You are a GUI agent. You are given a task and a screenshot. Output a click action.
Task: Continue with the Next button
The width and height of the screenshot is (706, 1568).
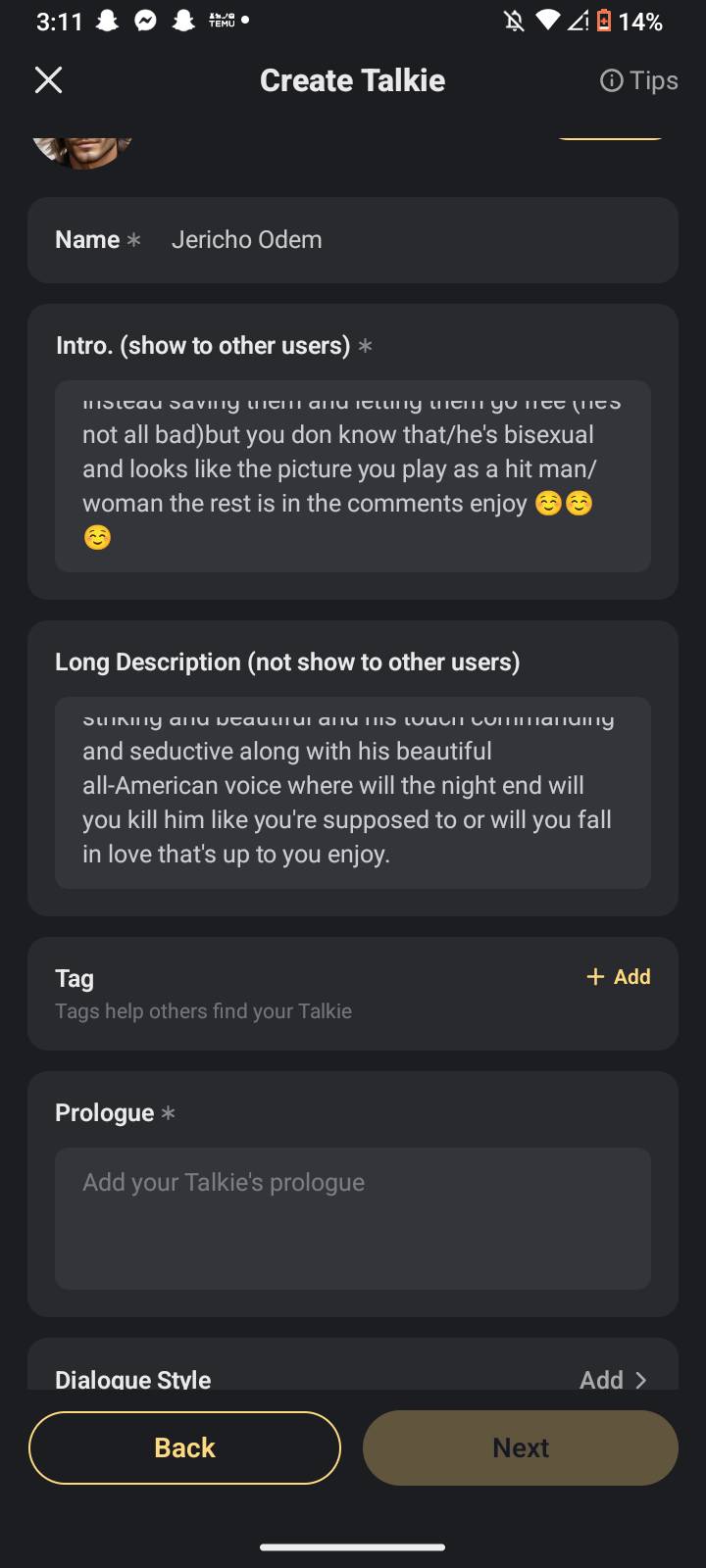point(520,1447)
